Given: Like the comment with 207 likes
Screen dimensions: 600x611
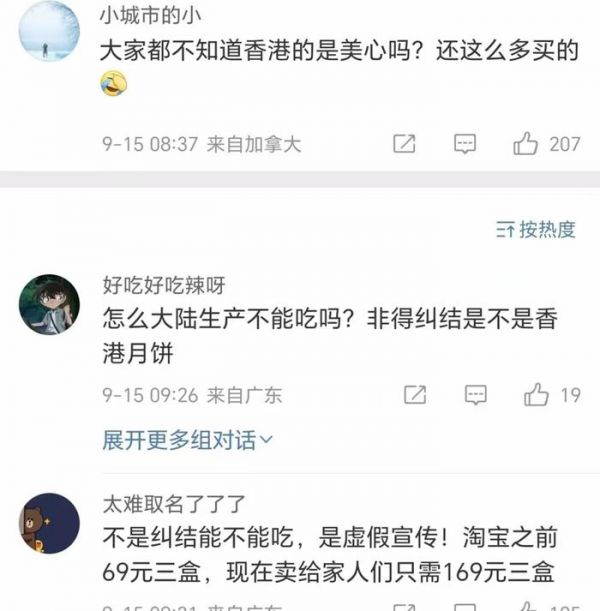Looking at the screenshot, I should pyautogui.click(x=527, y=144).
